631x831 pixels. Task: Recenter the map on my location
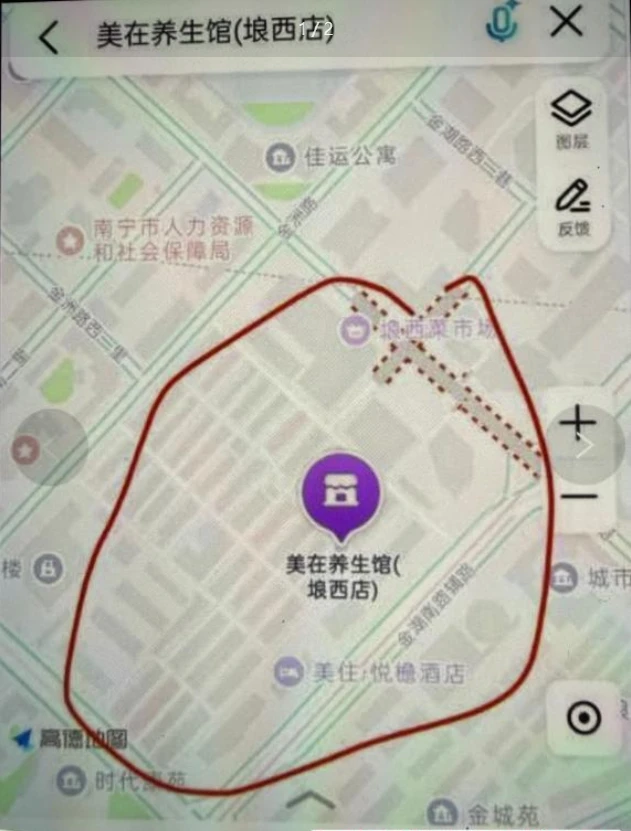pos(583,717)
